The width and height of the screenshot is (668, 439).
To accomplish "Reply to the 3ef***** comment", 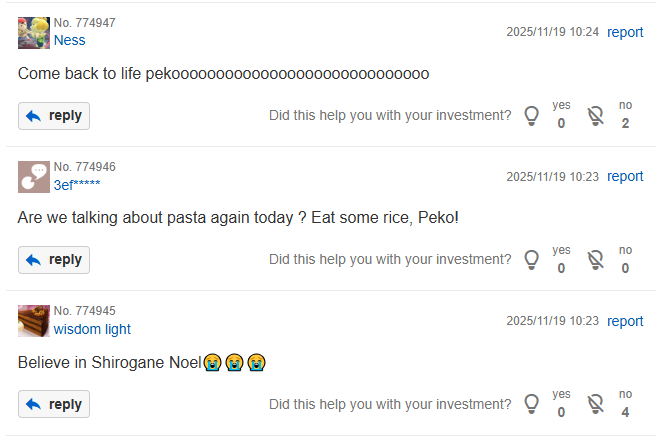I will point(54,260).
